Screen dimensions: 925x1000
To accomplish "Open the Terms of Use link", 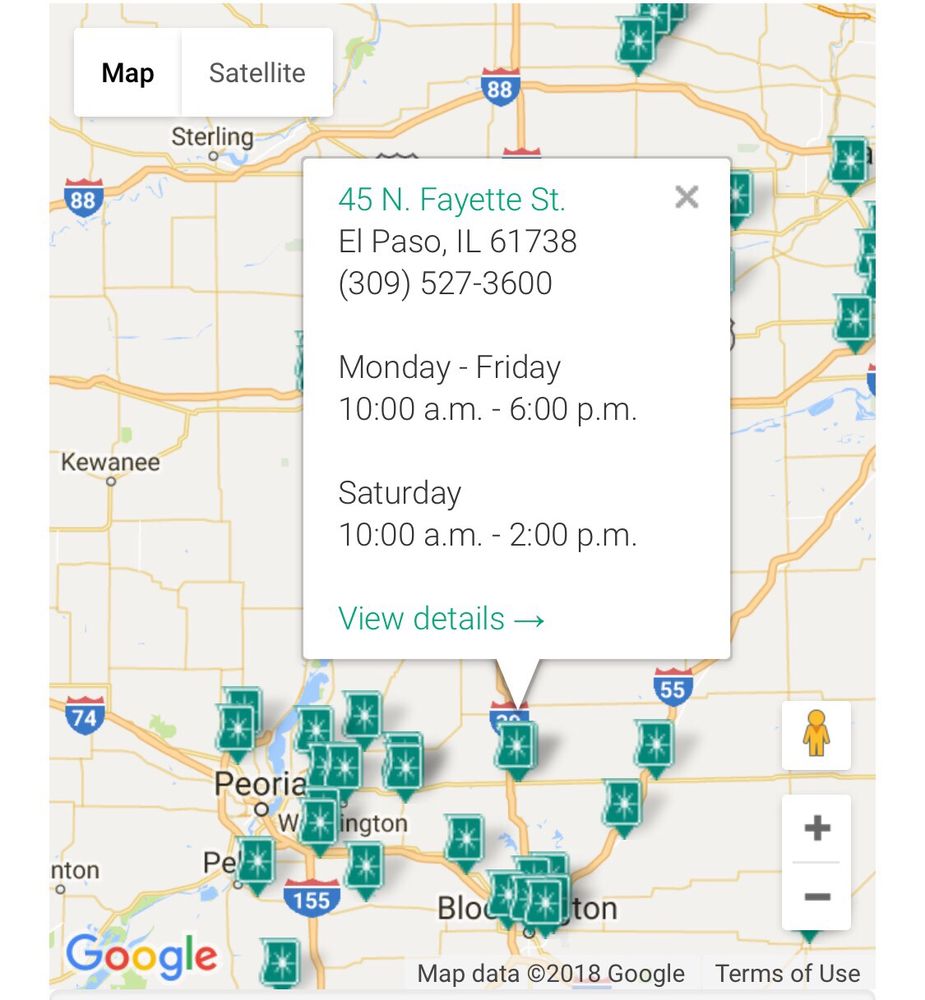I will tap(787, 973).
